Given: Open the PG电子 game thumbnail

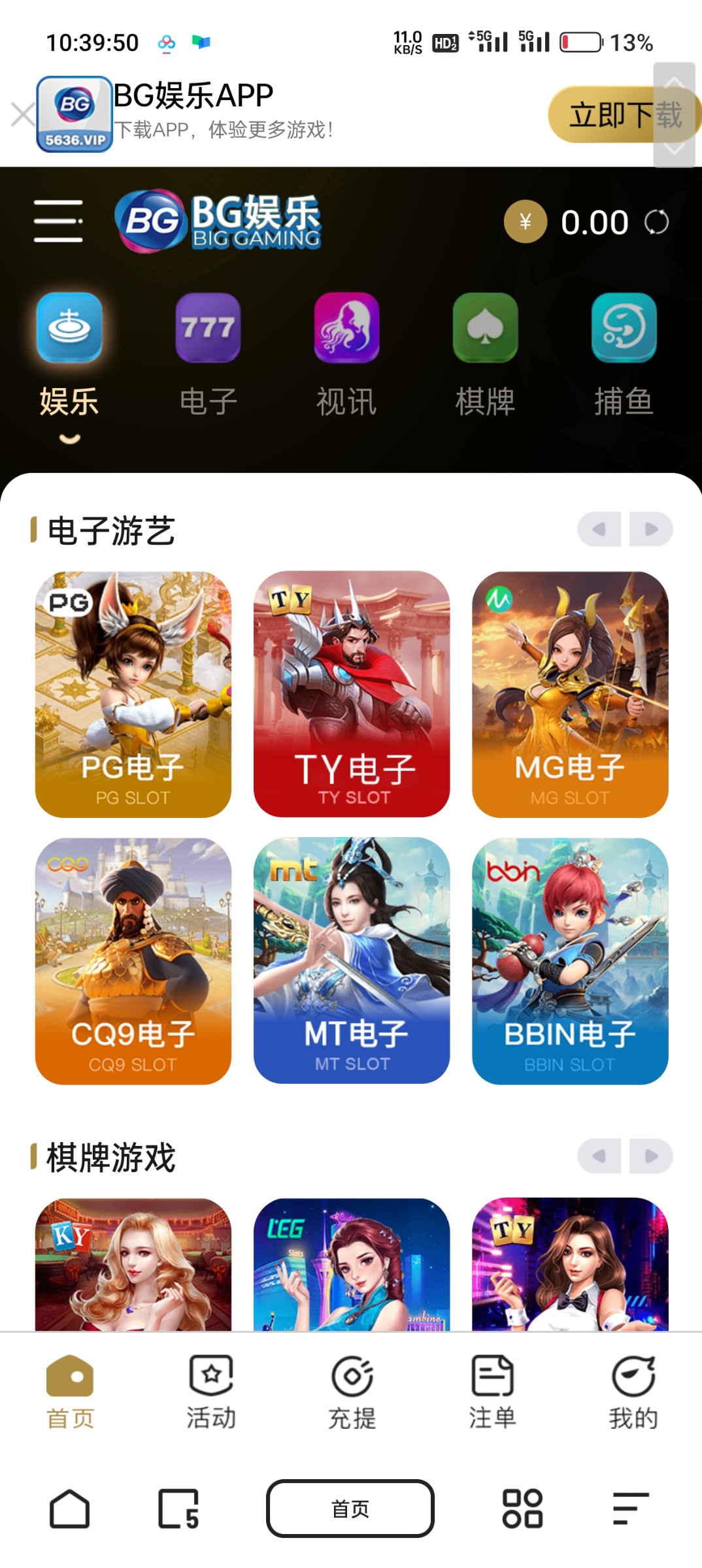Looking at the screenshot, I should (133, 692).
